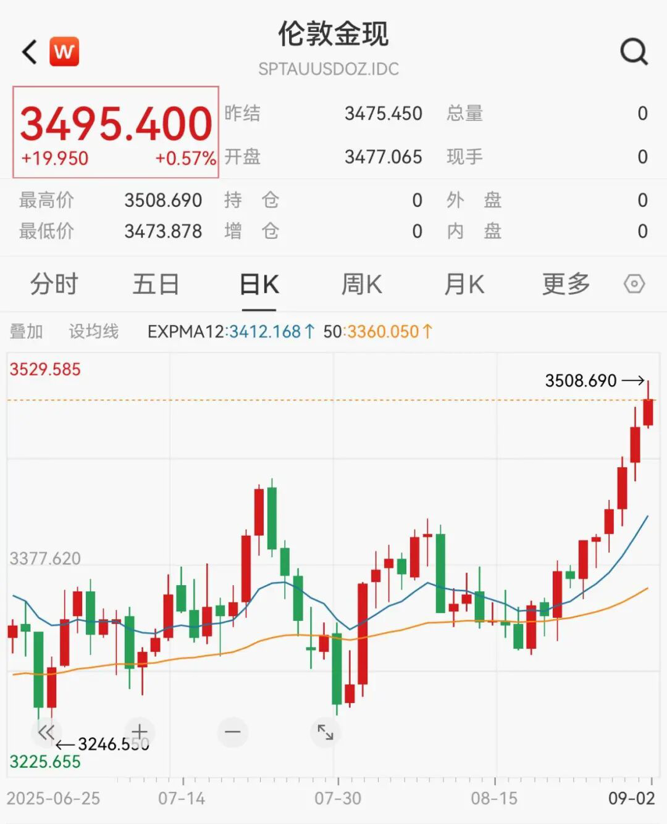Switch to the 五日 tab

tap(156, 284)
